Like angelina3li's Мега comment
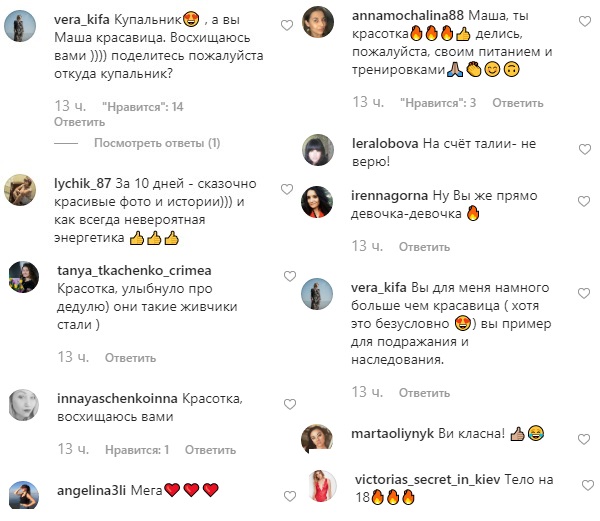 [288, 491]
